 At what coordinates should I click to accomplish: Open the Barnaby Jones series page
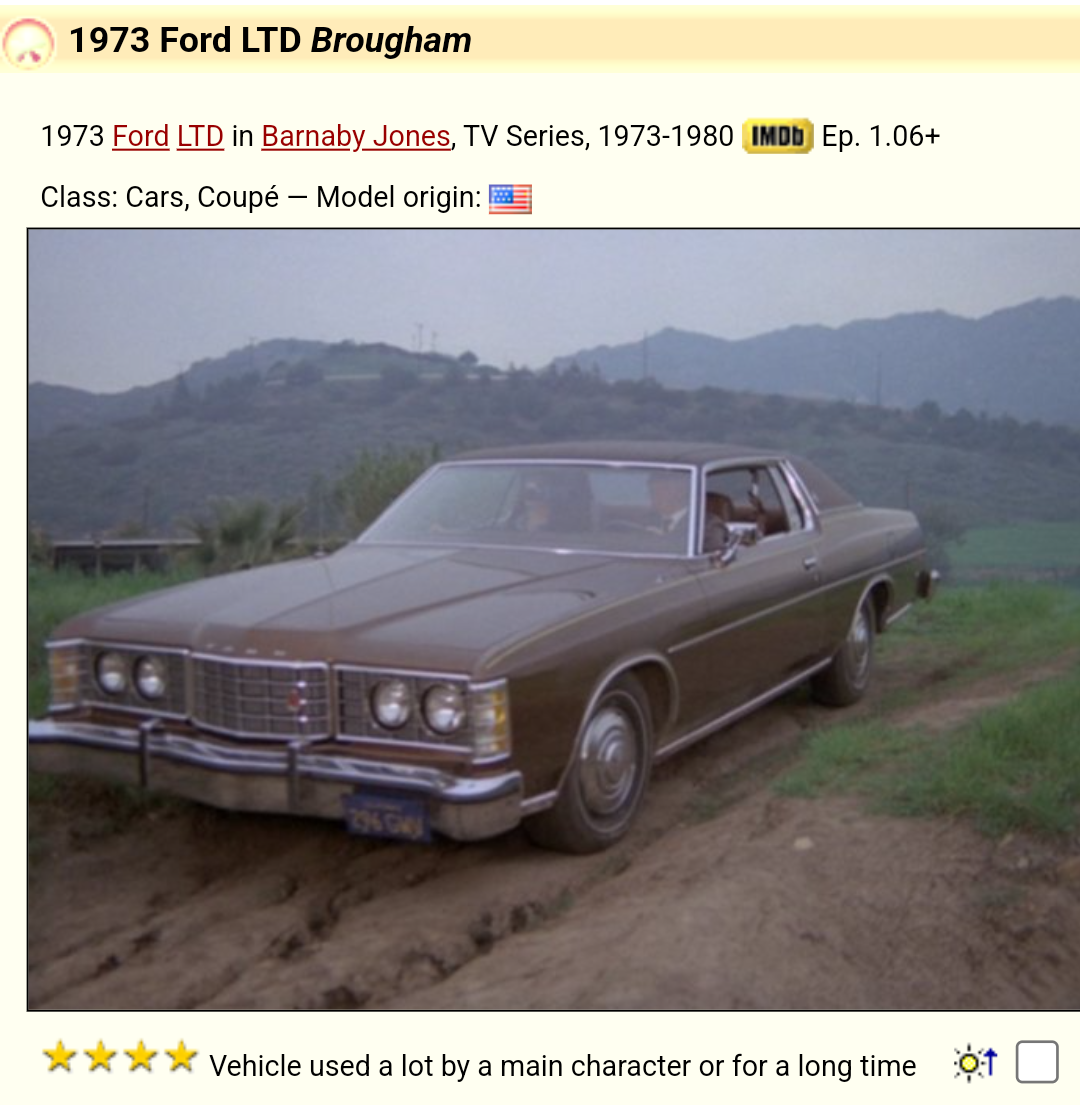[x=356, y=136]
